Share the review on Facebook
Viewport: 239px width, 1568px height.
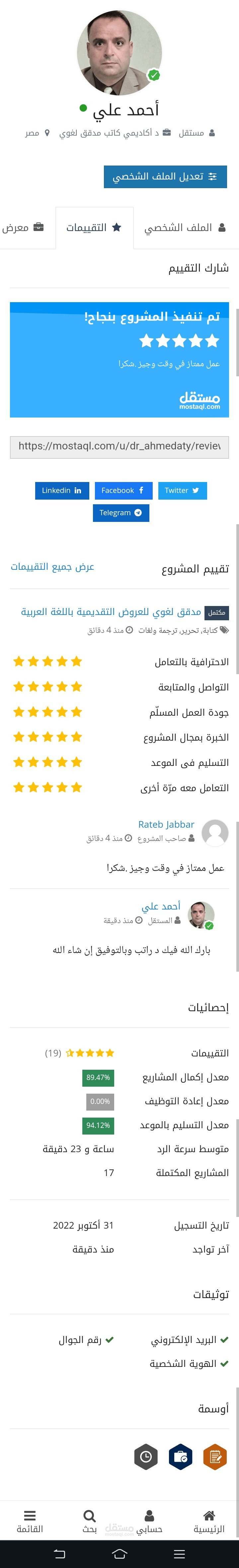click(x=123, y=491)
